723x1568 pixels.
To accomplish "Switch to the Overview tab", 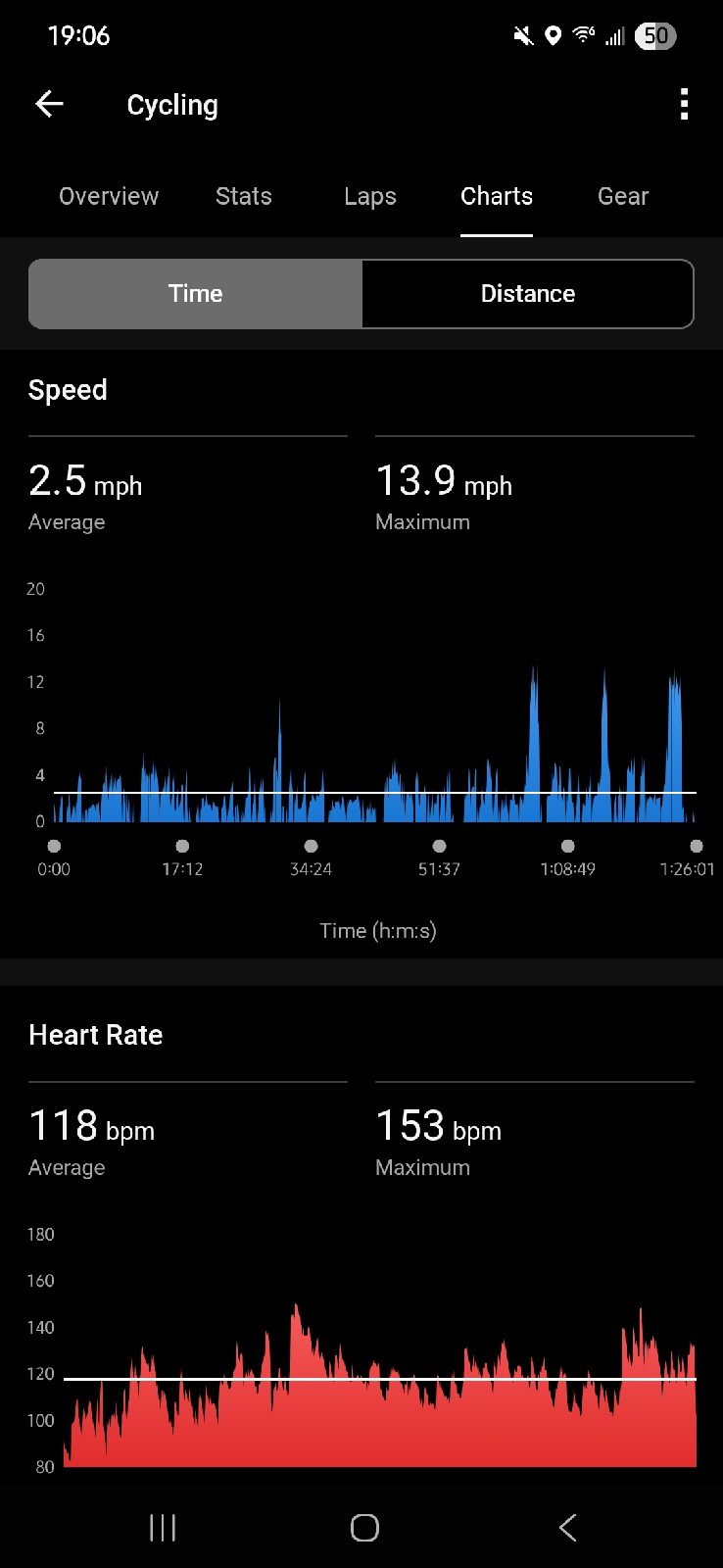I will click(x=109, y=196).
